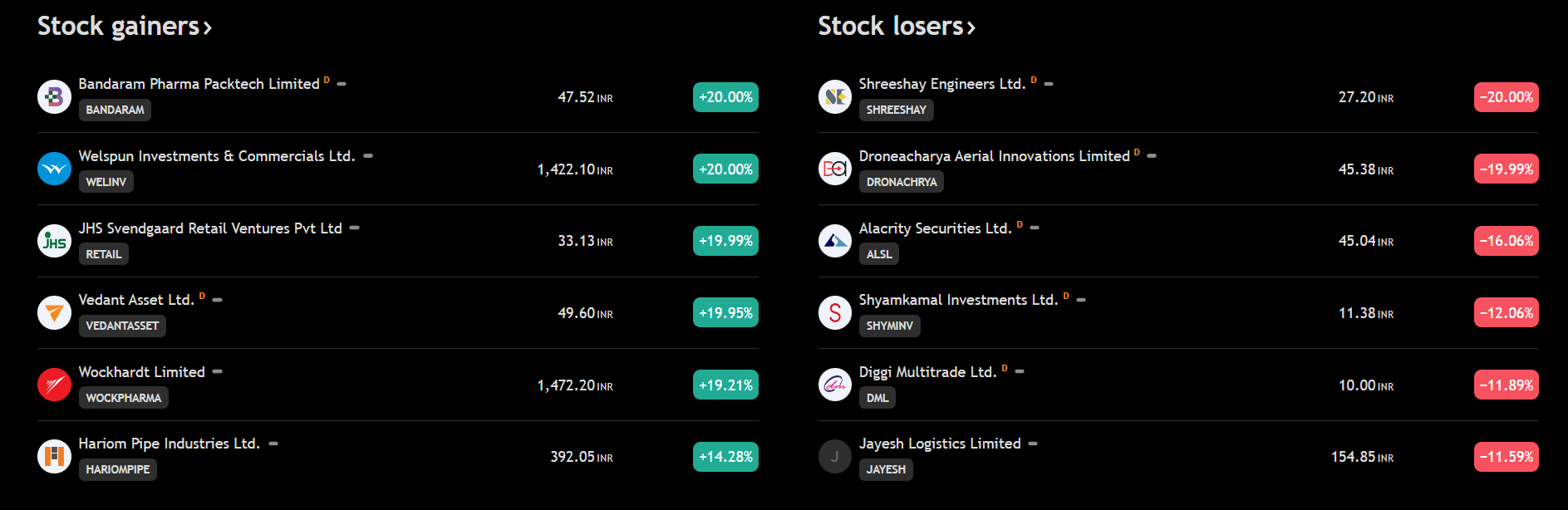Open Bandaram Pharma Packtech Limited stock
Image resolution: width=1568 pixels, height=510 pixels.
click(199, 84)
